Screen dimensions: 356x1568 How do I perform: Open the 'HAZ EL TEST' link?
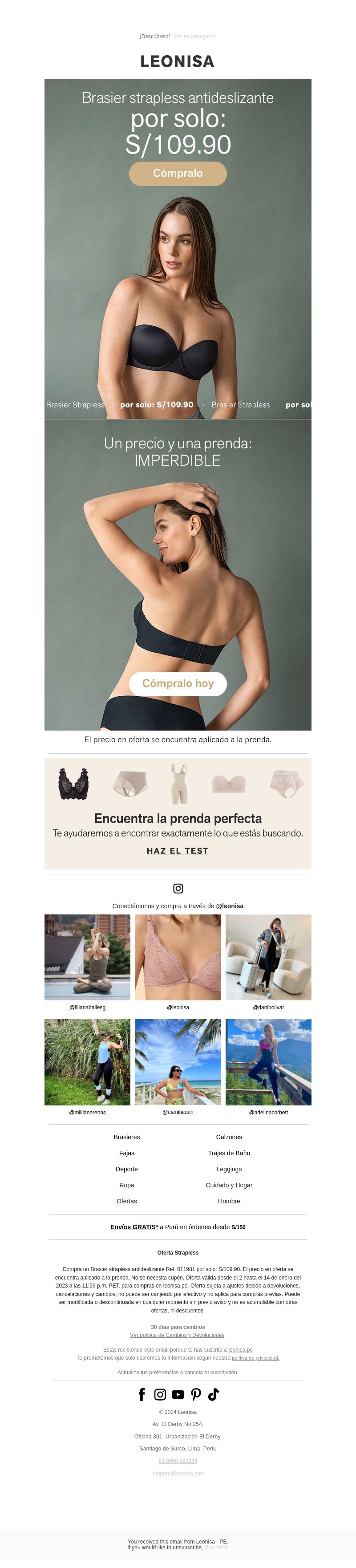pyautogui.click(x=178, y=851)
